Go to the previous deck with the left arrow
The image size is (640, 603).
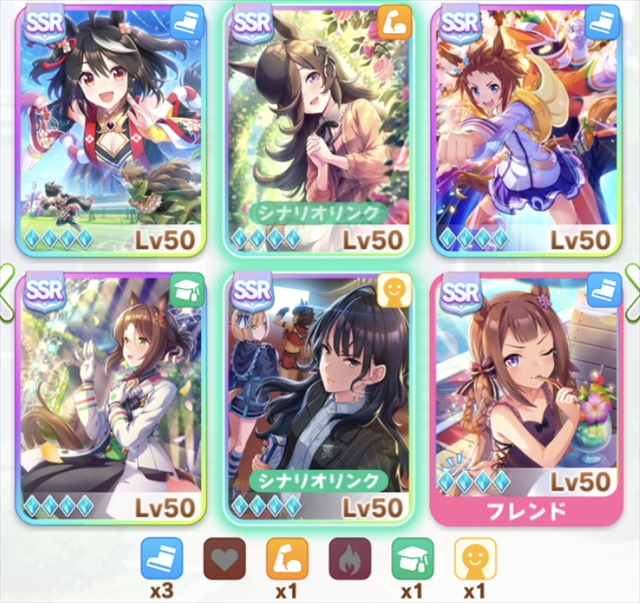[x=6, y=283]
